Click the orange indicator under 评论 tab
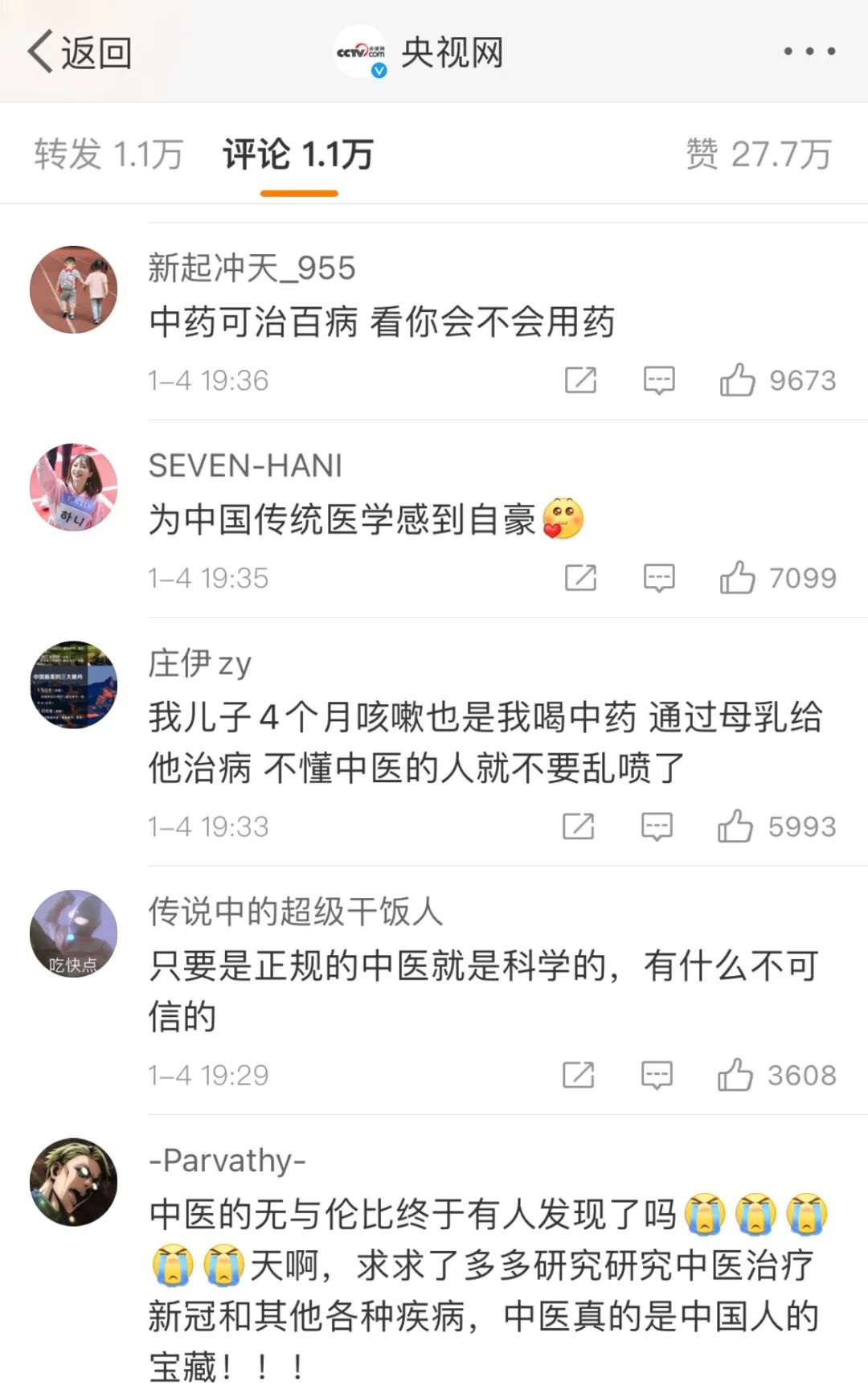The height and width of the screenshot is (1398, 868). click(298, 191)
